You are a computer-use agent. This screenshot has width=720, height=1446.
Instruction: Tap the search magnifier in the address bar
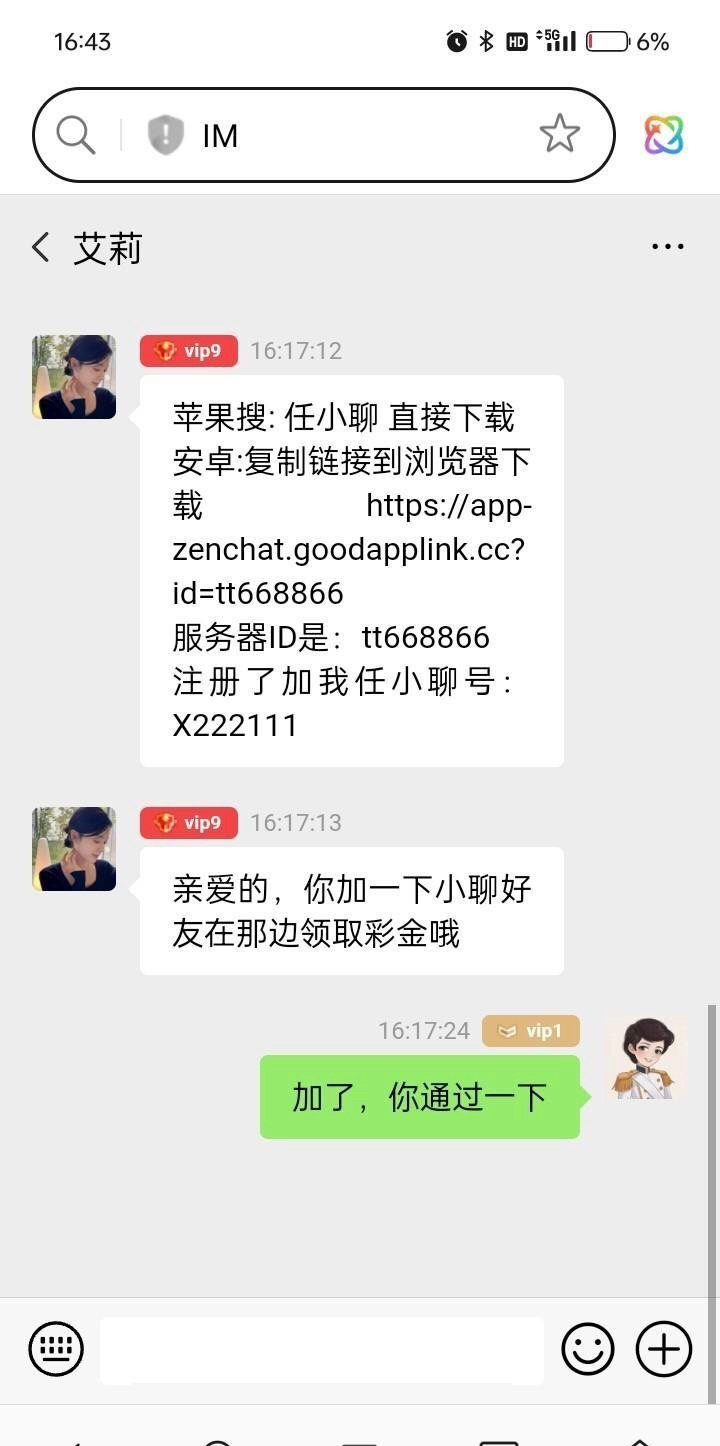76,135
